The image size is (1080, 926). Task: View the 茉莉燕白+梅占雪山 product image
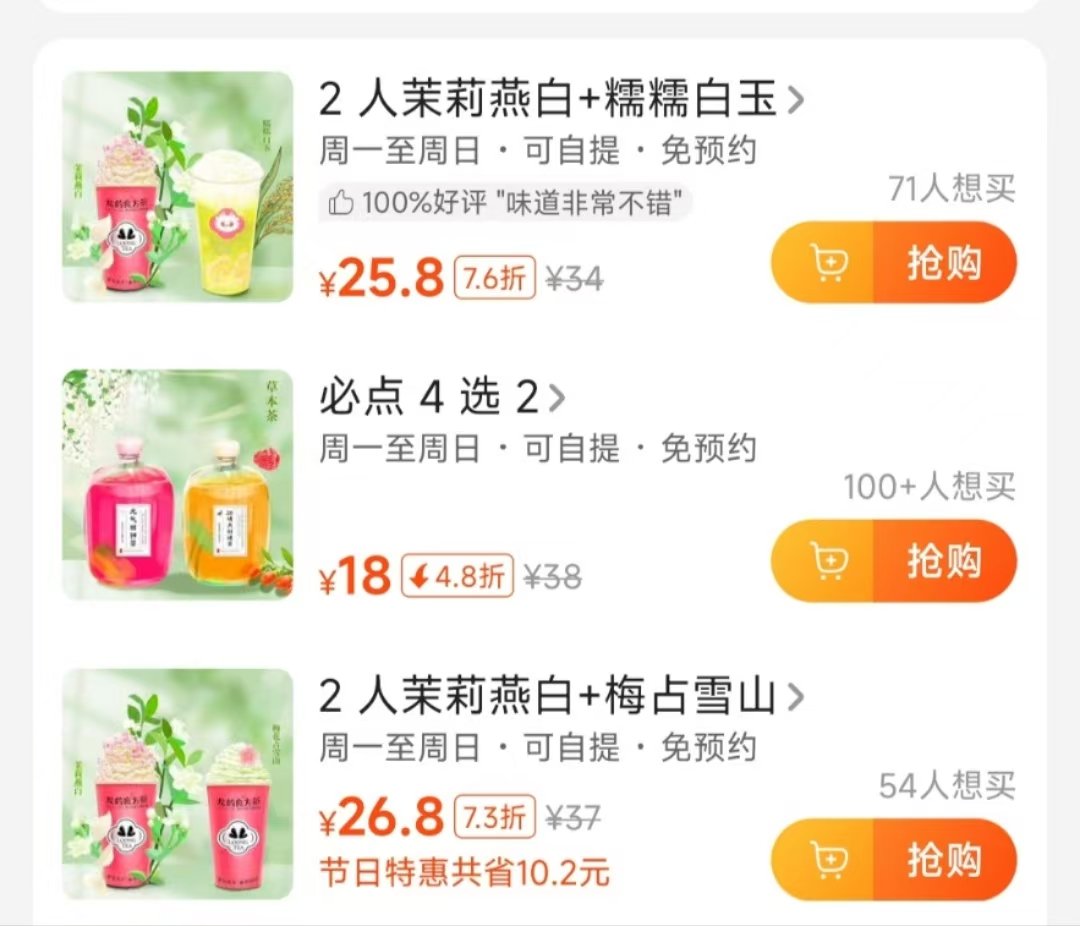(x=178, y=783)
